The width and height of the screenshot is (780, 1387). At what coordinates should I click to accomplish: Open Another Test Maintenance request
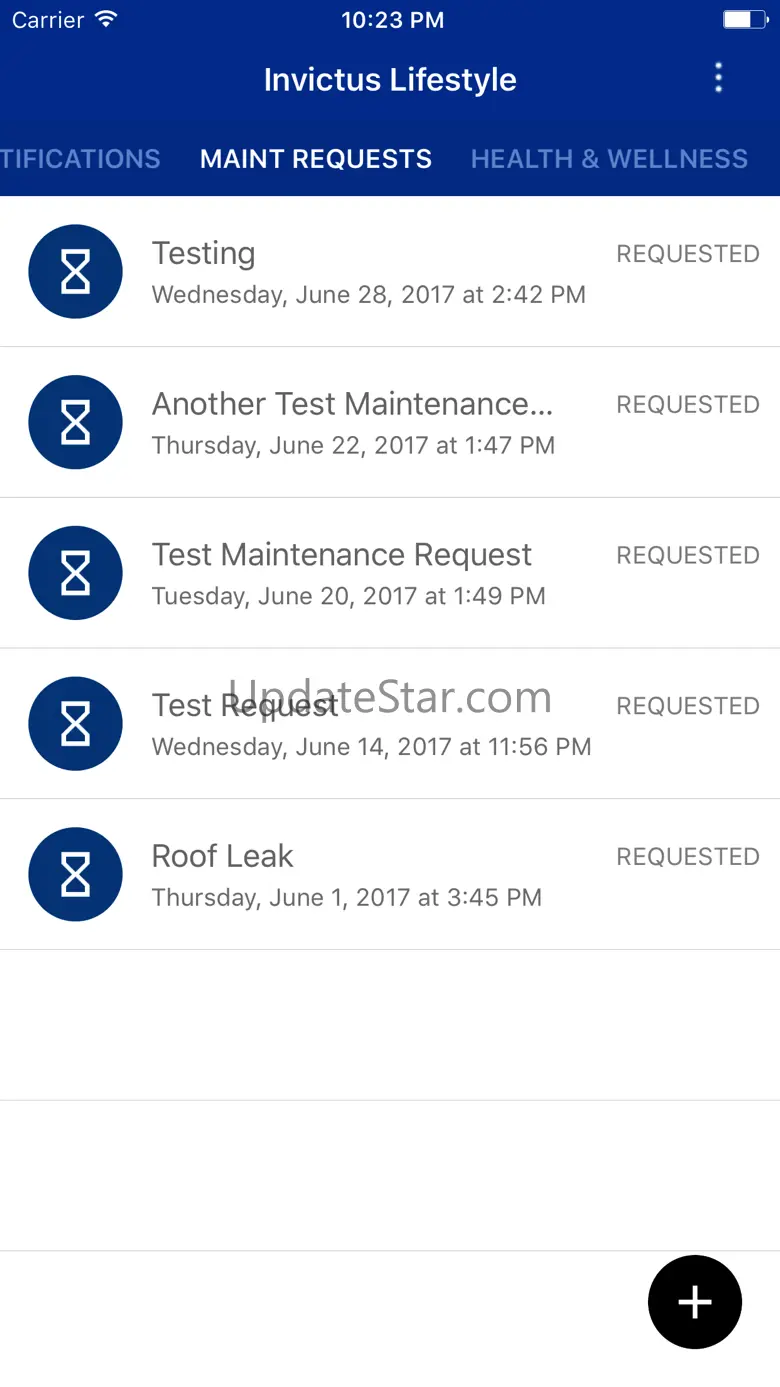(390, 423)
